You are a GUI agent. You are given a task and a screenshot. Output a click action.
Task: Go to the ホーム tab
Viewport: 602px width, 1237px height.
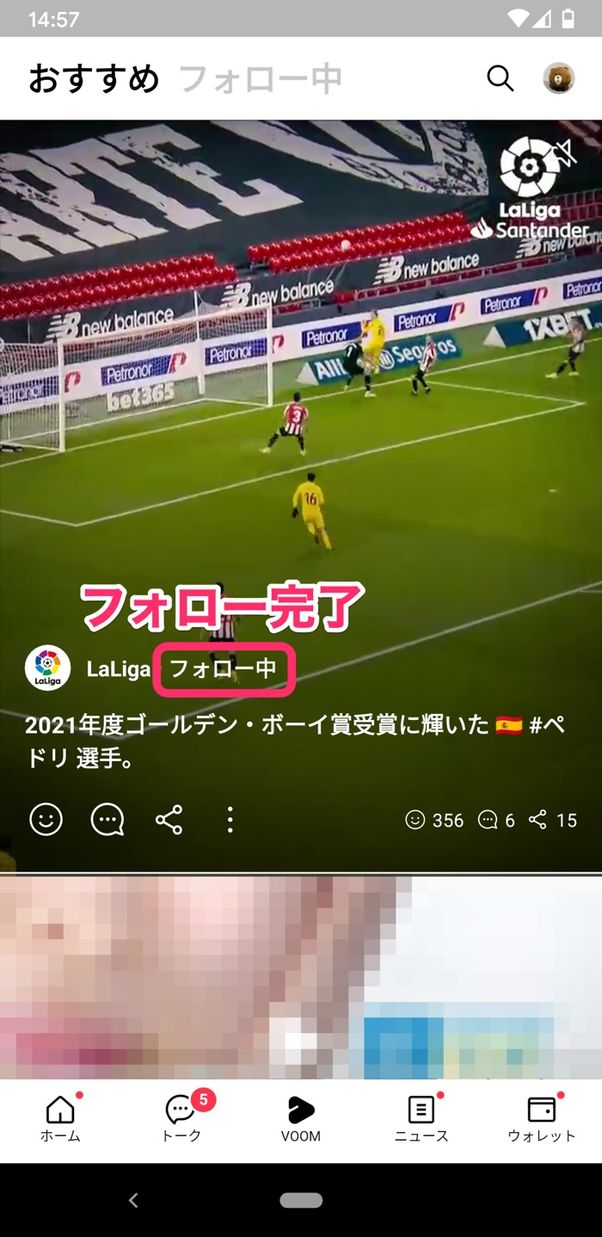60,1119
